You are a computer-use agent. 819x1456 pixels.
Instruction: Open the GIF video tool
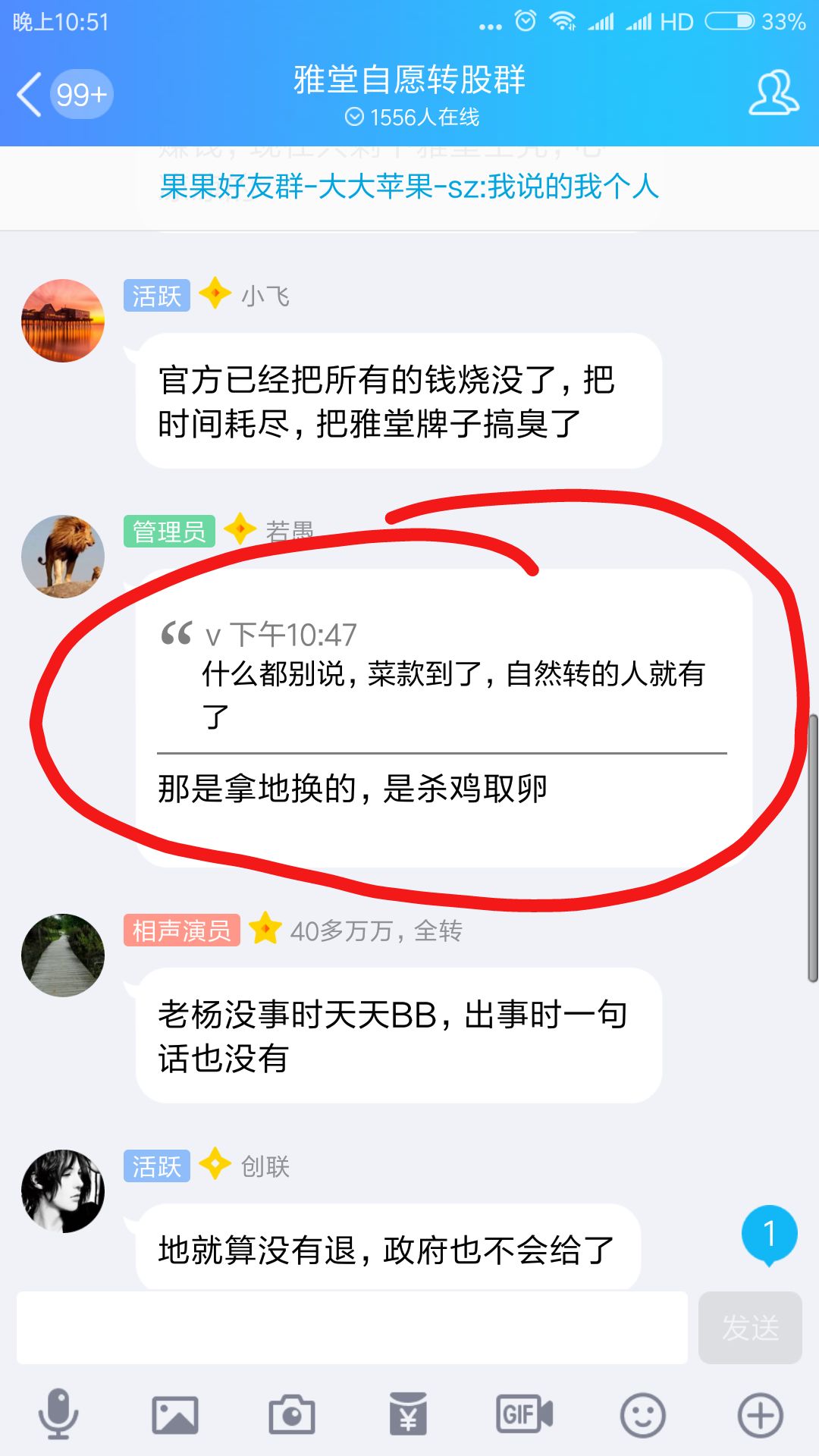click(x=524, y=1414)
